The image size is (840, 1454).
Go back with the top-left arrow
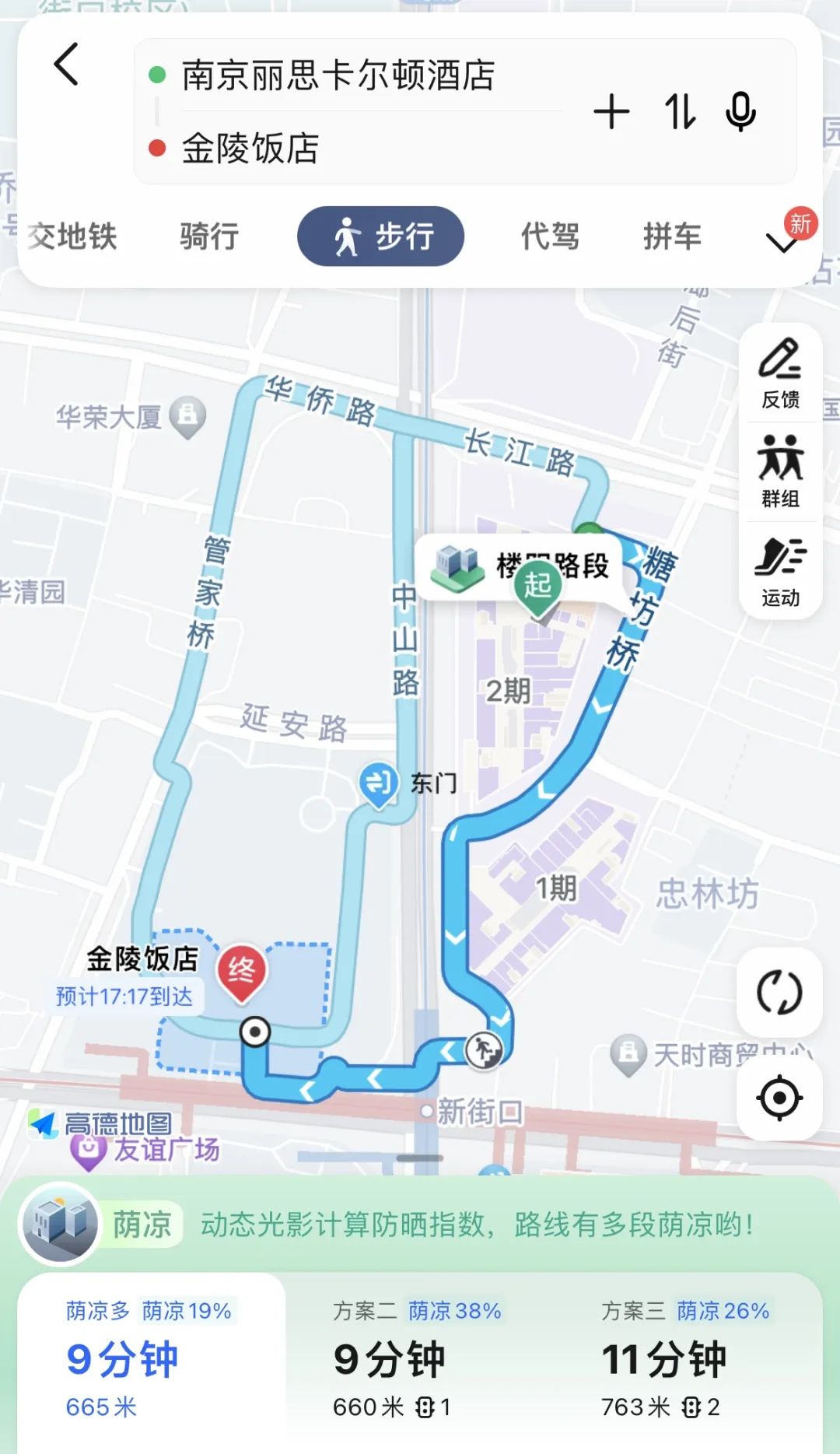tap(67, 65)
